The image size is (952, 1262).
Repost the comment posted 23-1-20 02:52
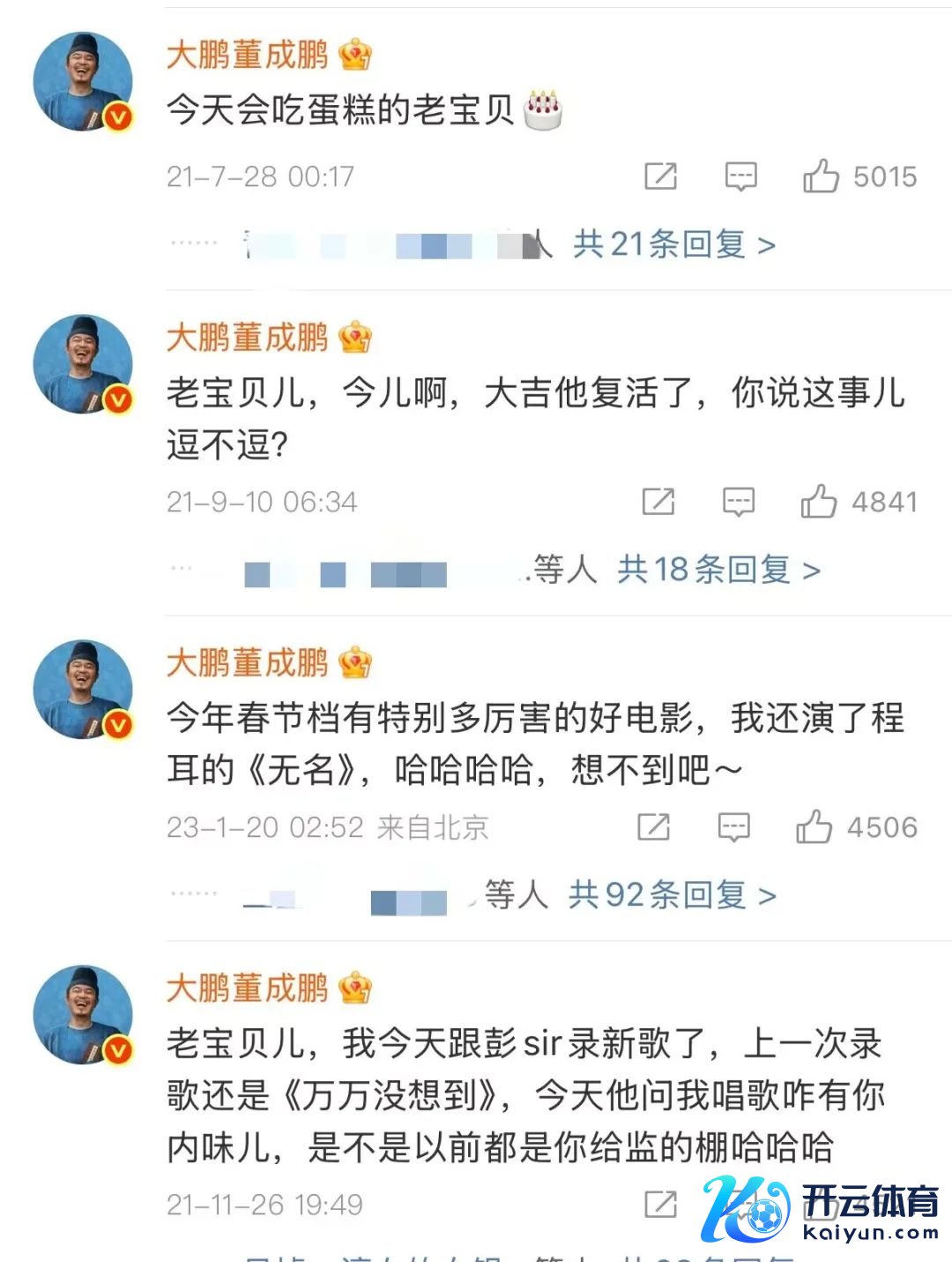tap(654, 827)
